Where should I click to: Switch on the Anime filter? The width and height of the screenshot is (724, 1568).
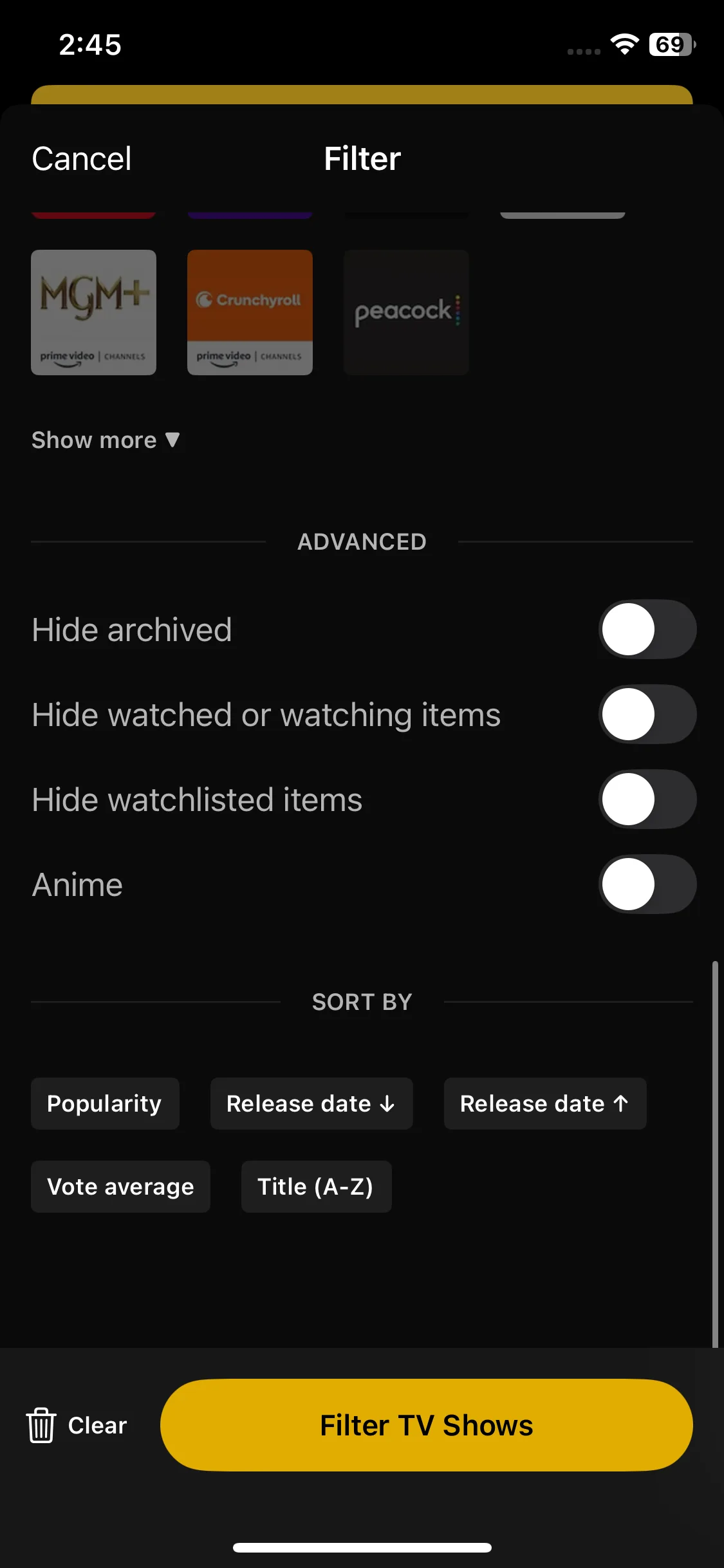click(647, 884)
